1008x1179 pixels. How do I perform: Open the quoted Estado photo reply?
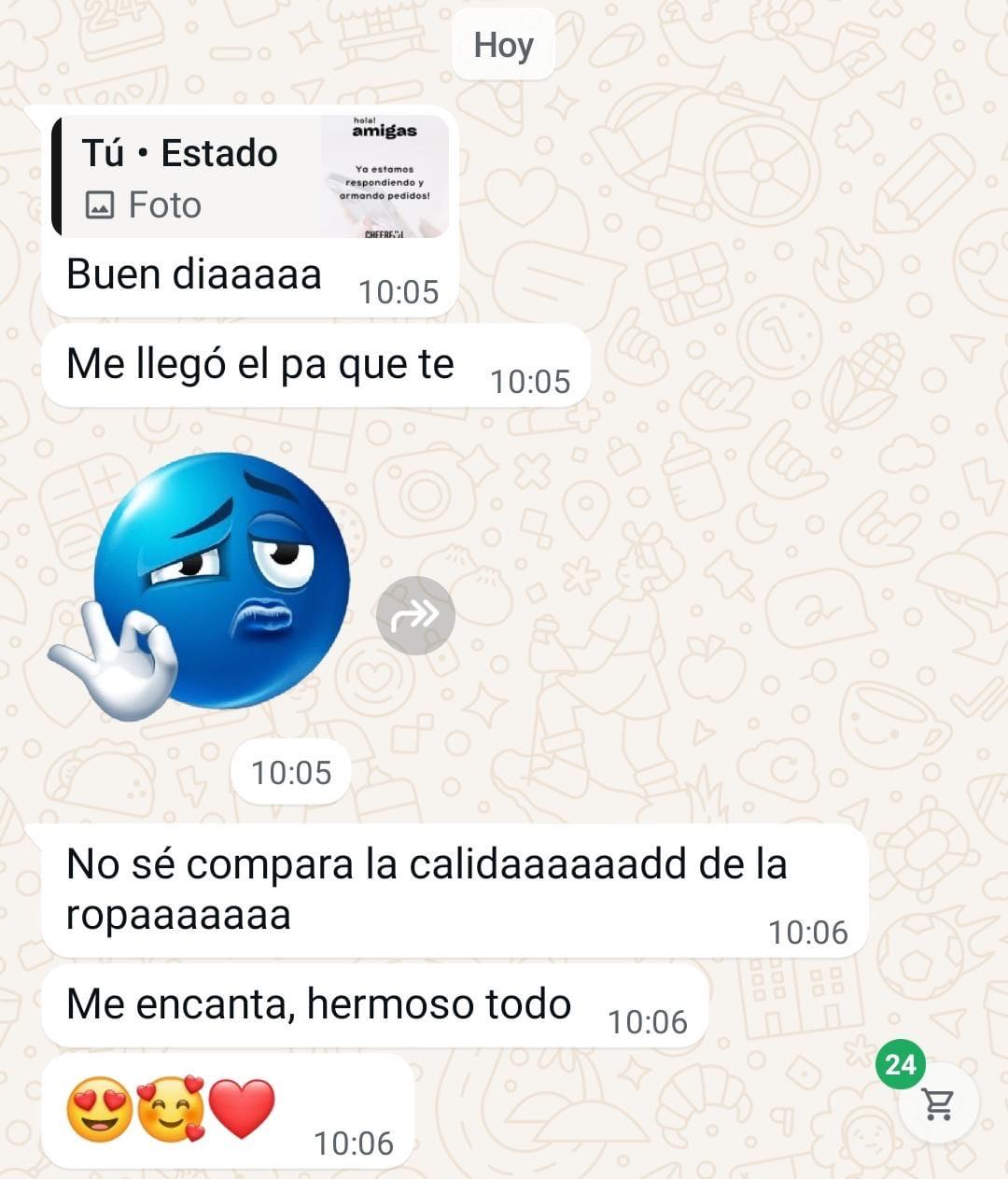250,177
